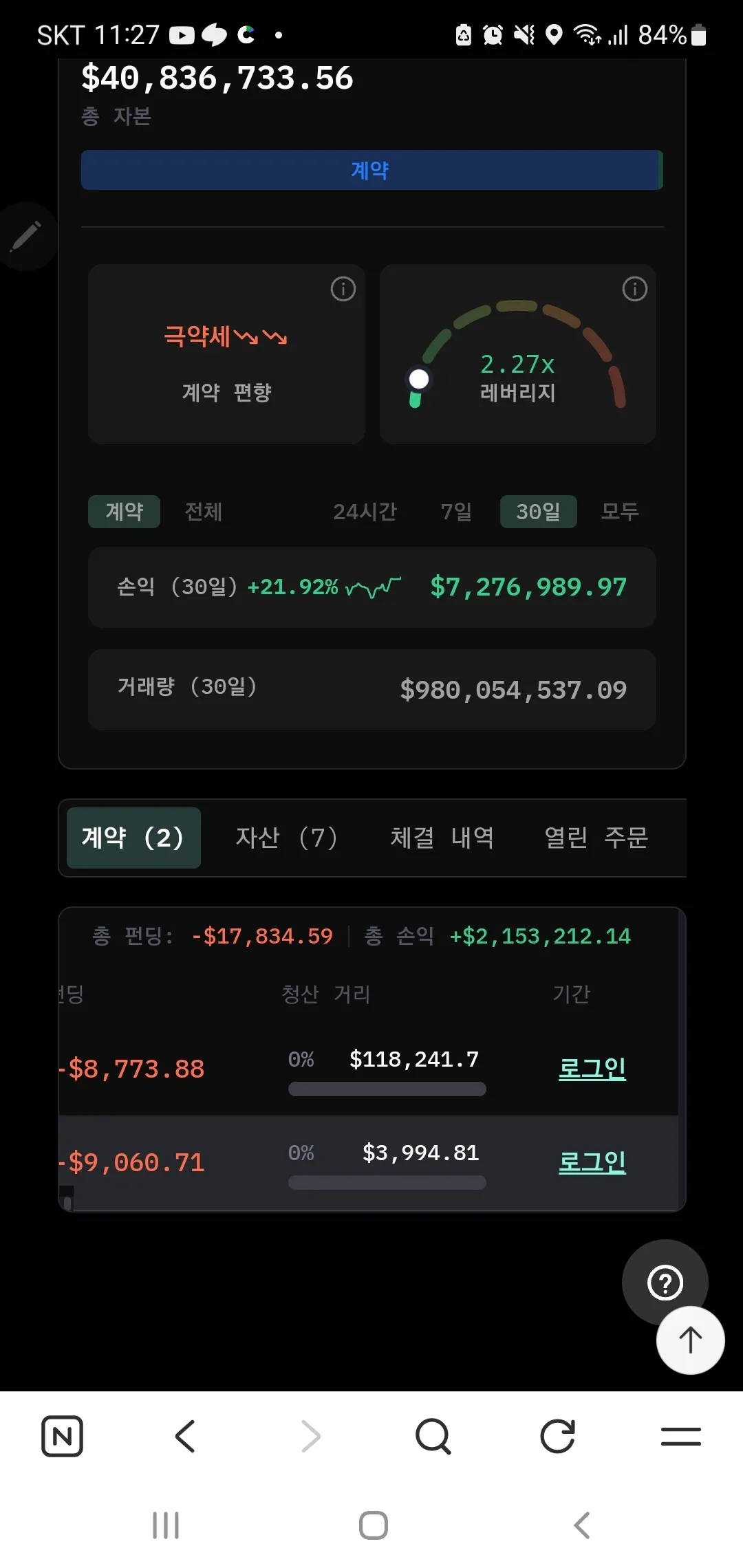Open the browser menu
This screenshot has height=1568, width=743.
(x=680, y=1437)
